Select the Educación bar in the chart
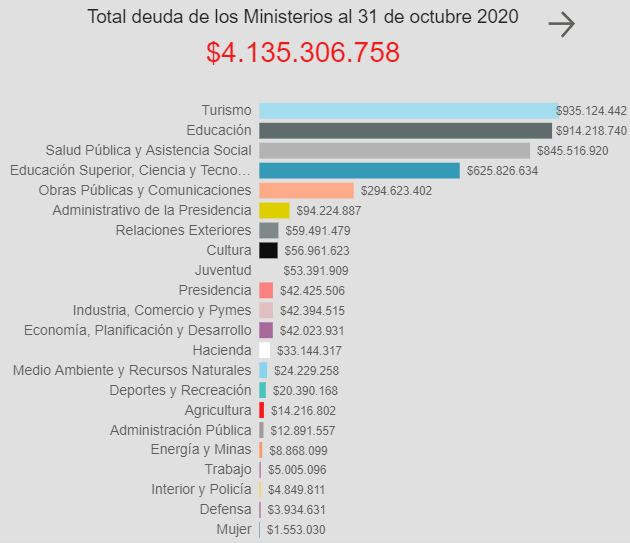The image size is (630, 543). pyautogui.click(x=405, y=131)
